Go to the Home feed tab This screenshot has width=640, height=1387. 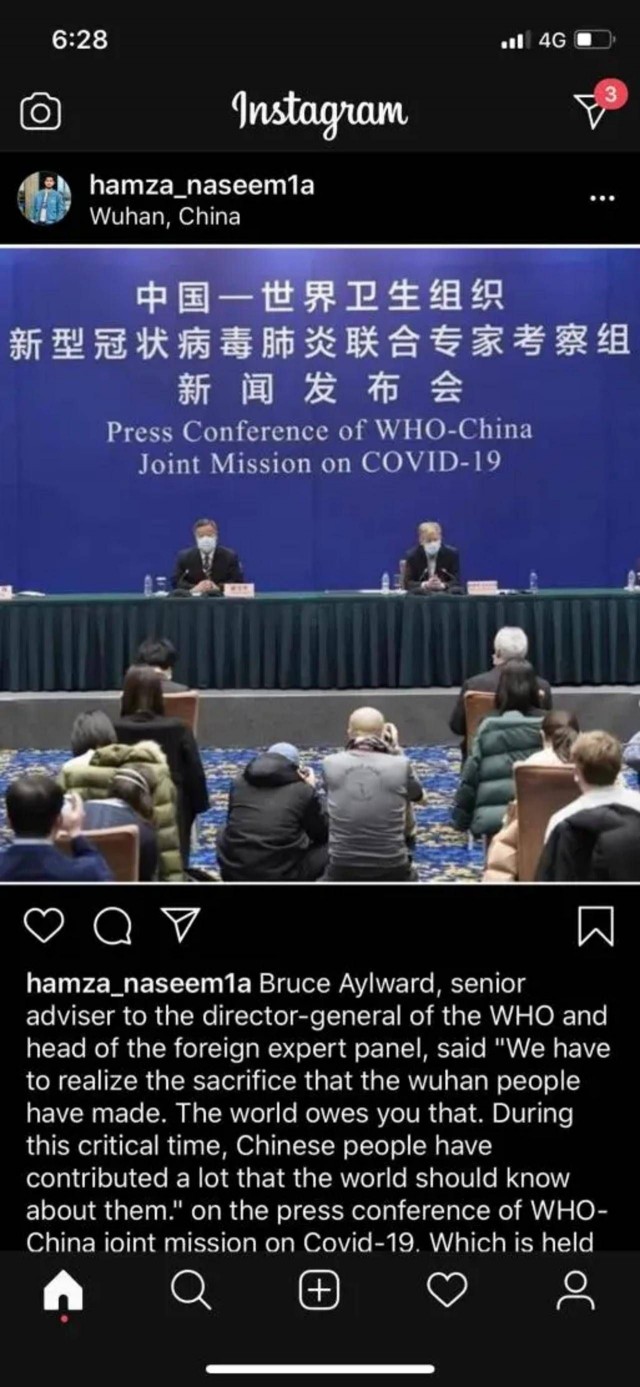click(64, 1290)
